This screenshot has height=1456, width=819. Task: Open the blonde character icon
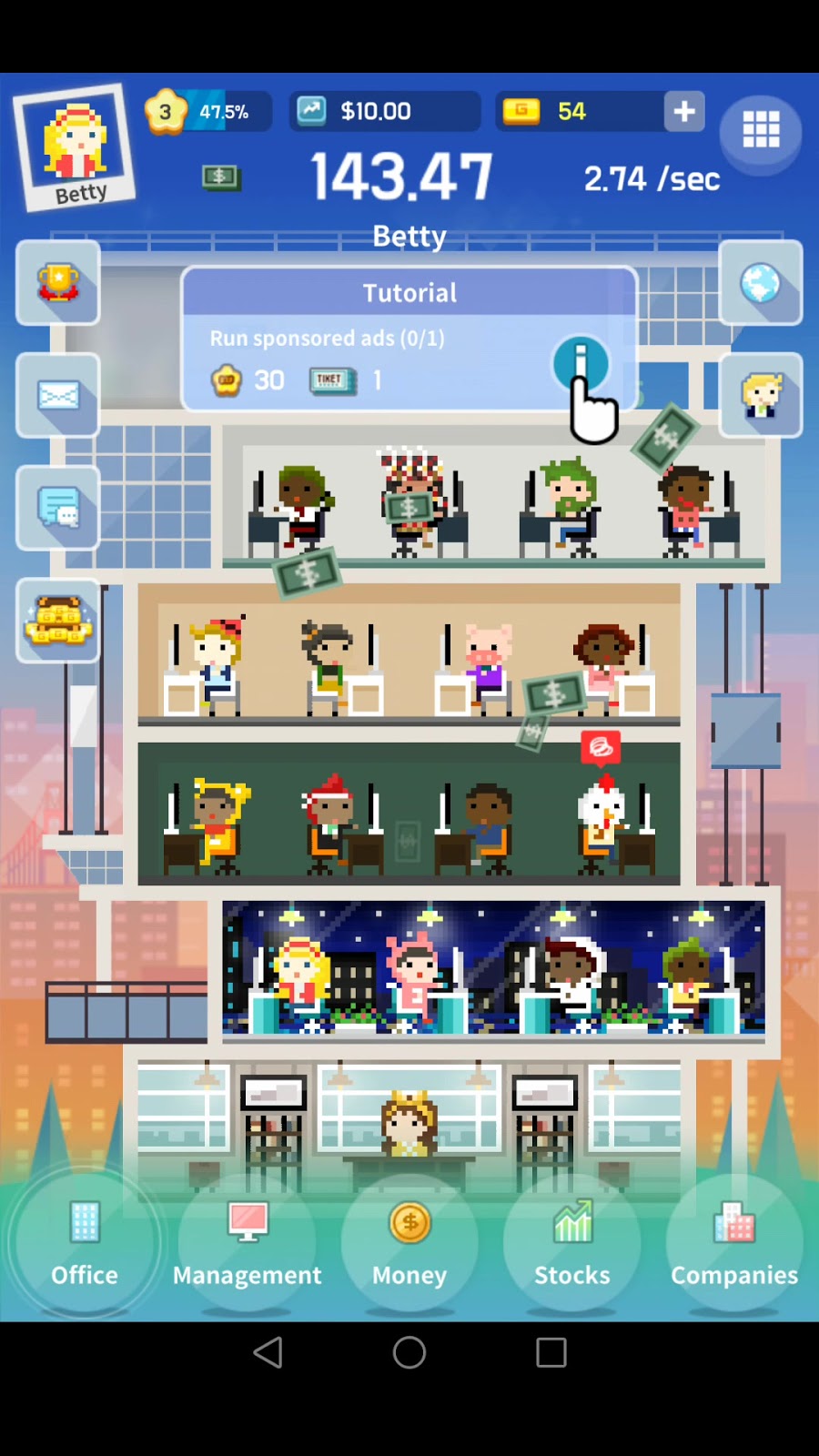[760, 396]
